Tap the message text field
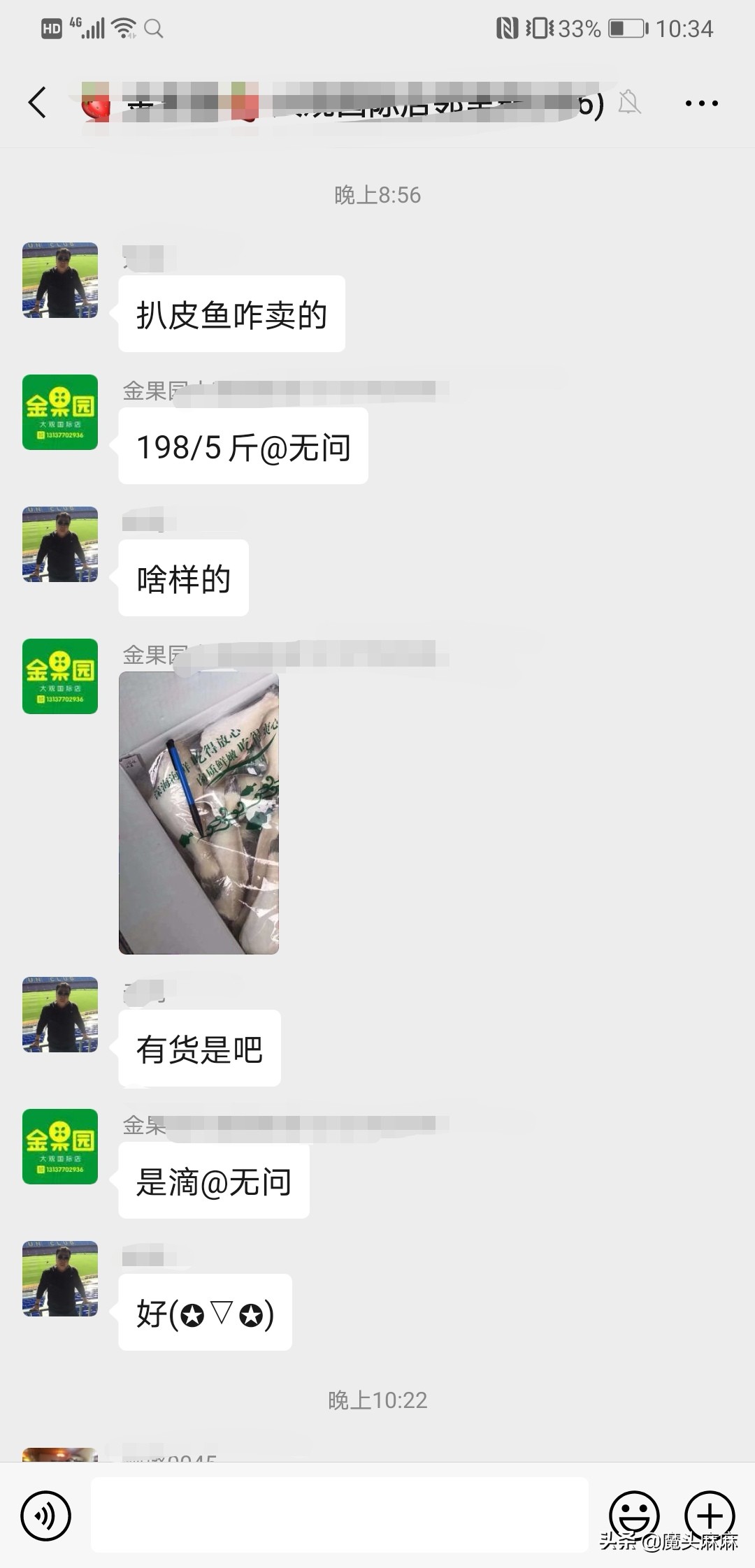This screenshot has width=755, height=1568. (339, 1514)
